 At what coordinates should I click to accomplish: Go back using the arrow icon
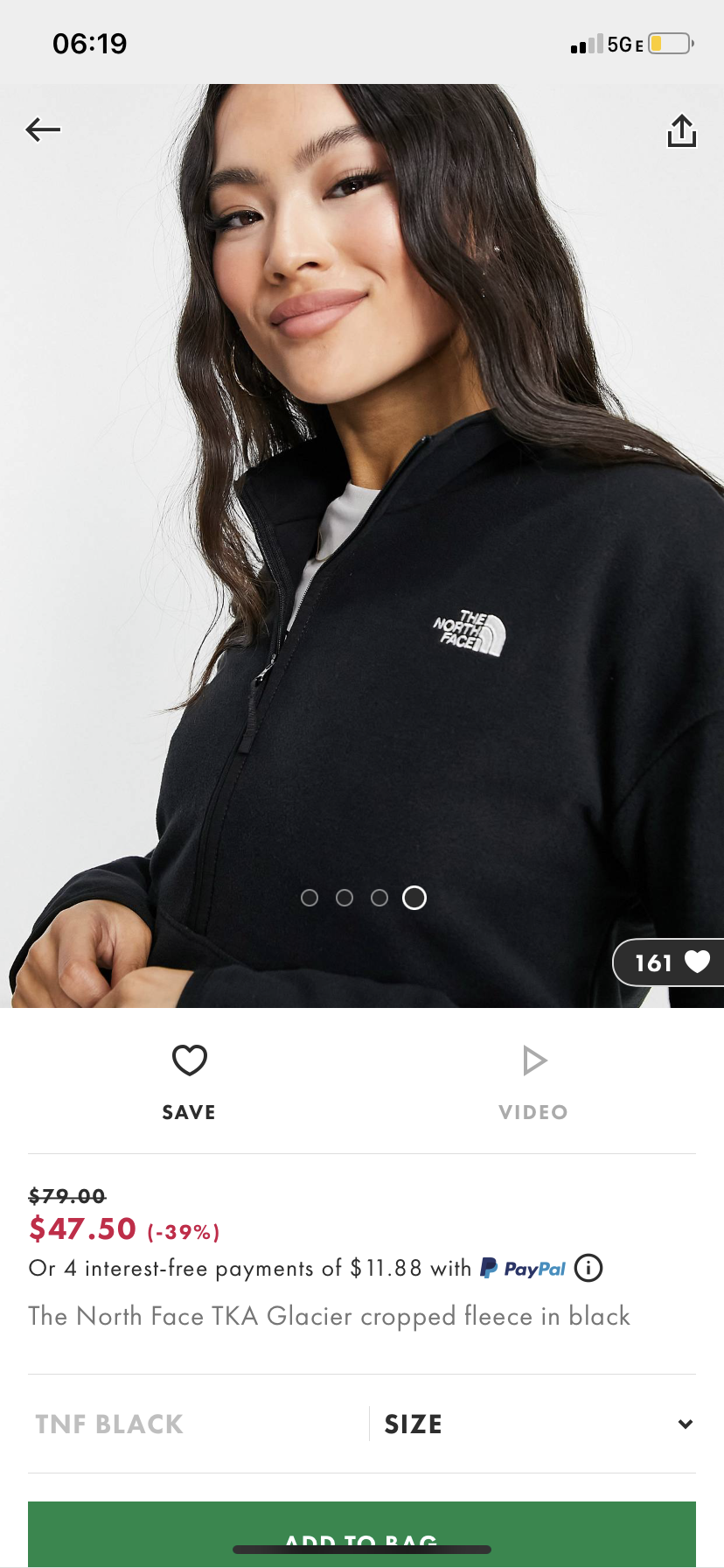pyautogui.click(x=43, y=130)
